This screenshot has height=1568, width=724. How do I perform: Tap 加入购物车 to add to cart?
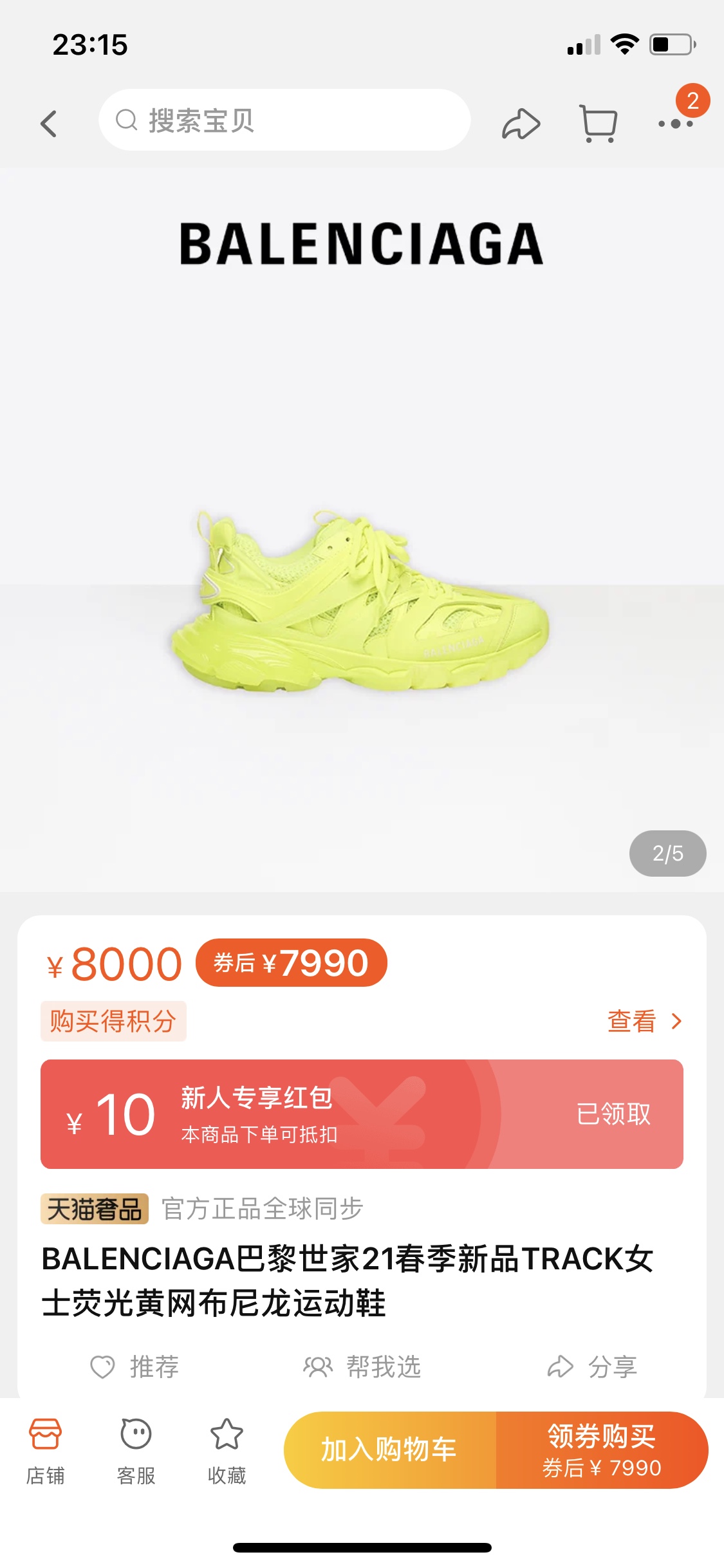pyautogui.click(x=389, y=1450)
